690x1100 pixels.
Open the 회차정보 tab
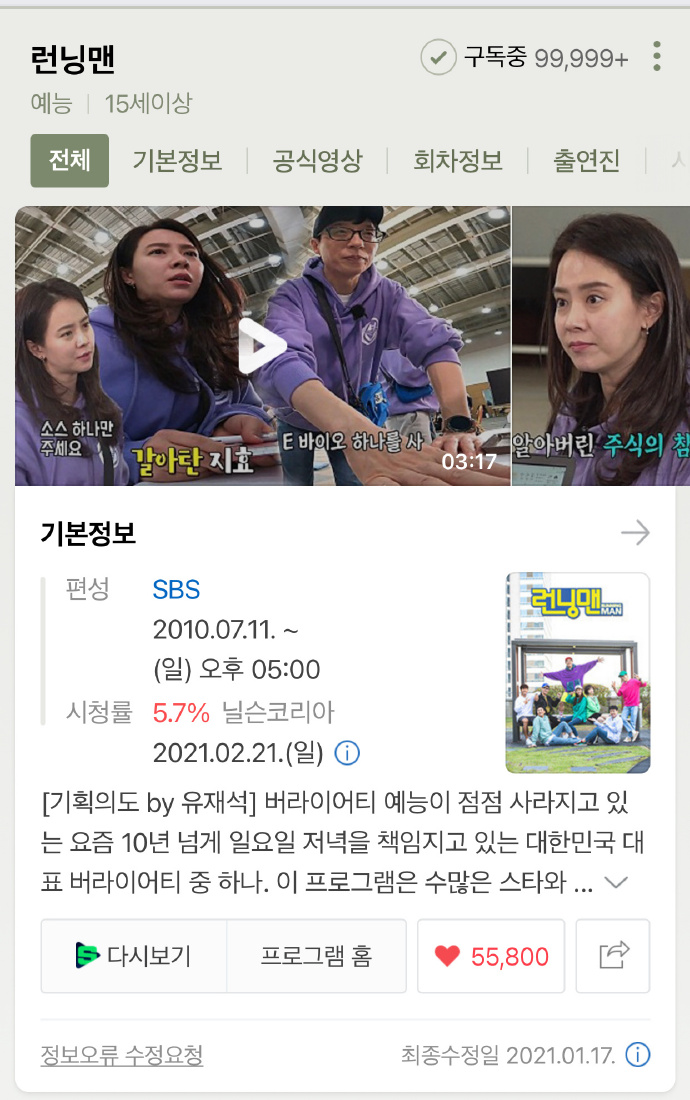tap(458, 161)
